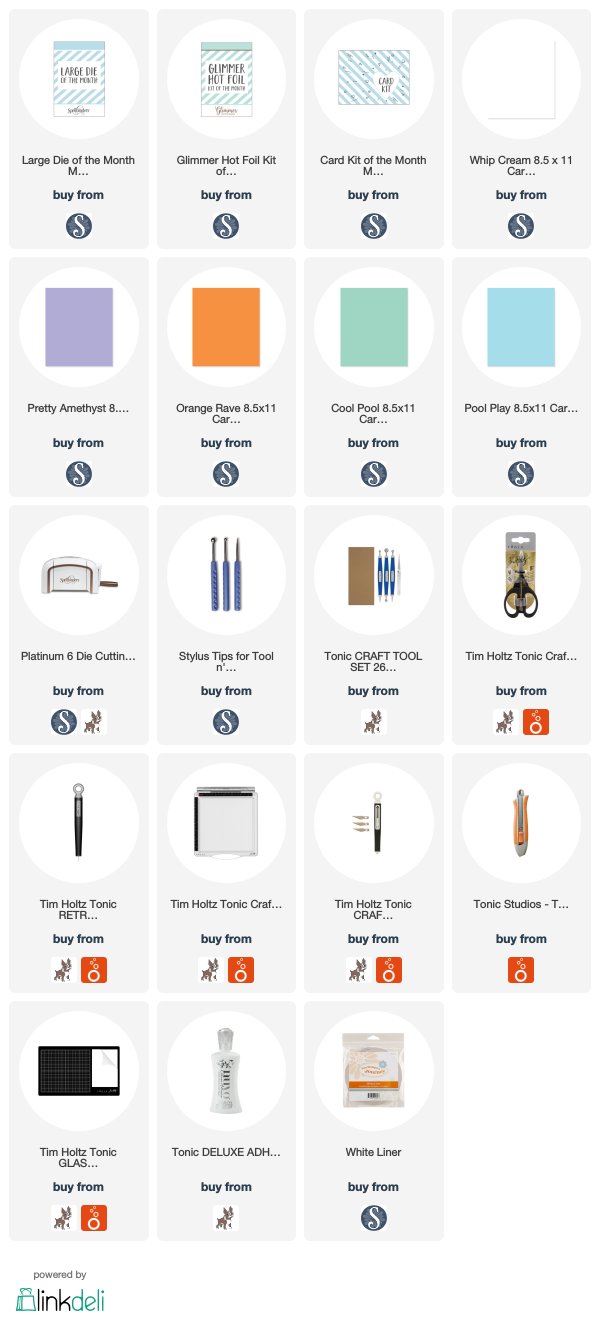Buy Platinum 6 from the dog-logo store

click(x=95, y=722)
